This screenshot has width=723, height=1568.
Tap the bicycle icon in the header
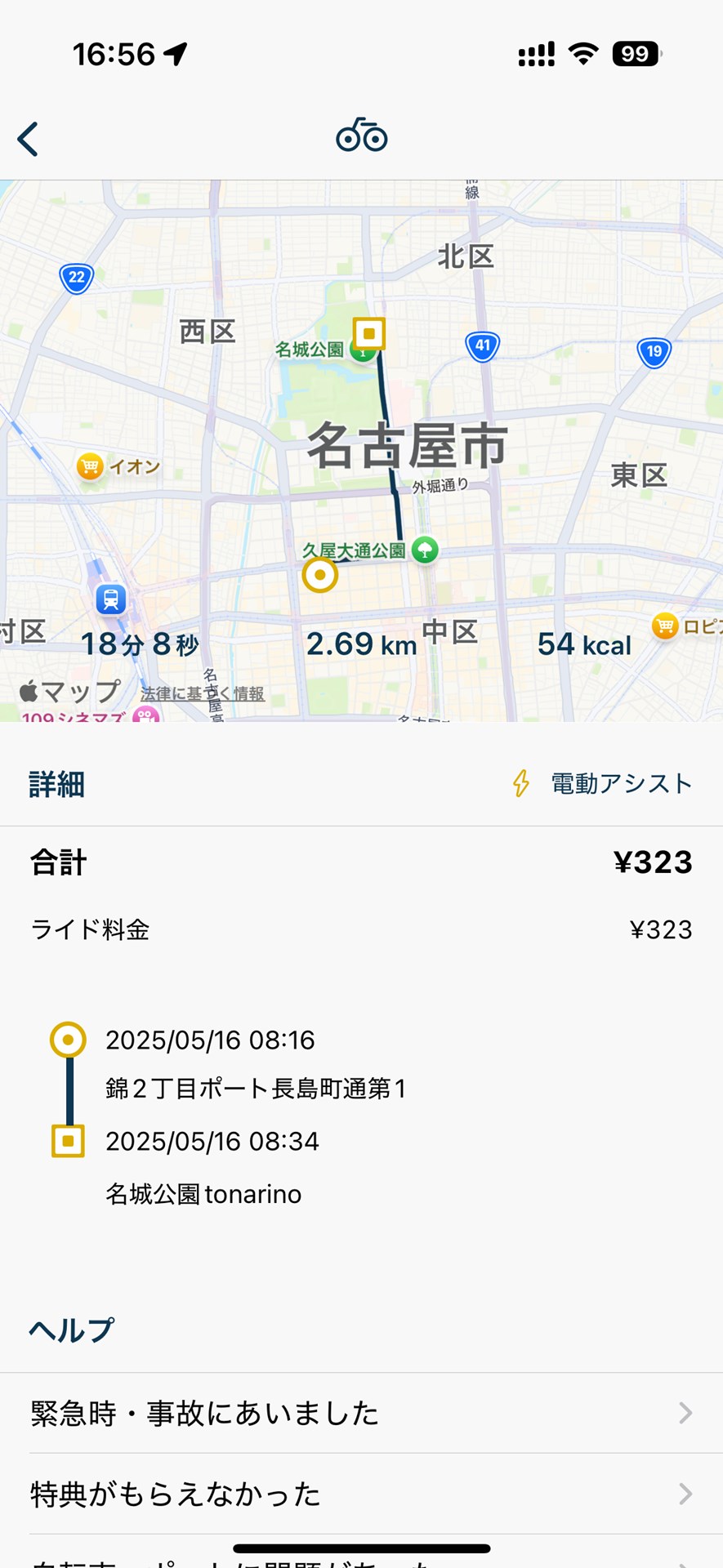click(x=362, y=136)
